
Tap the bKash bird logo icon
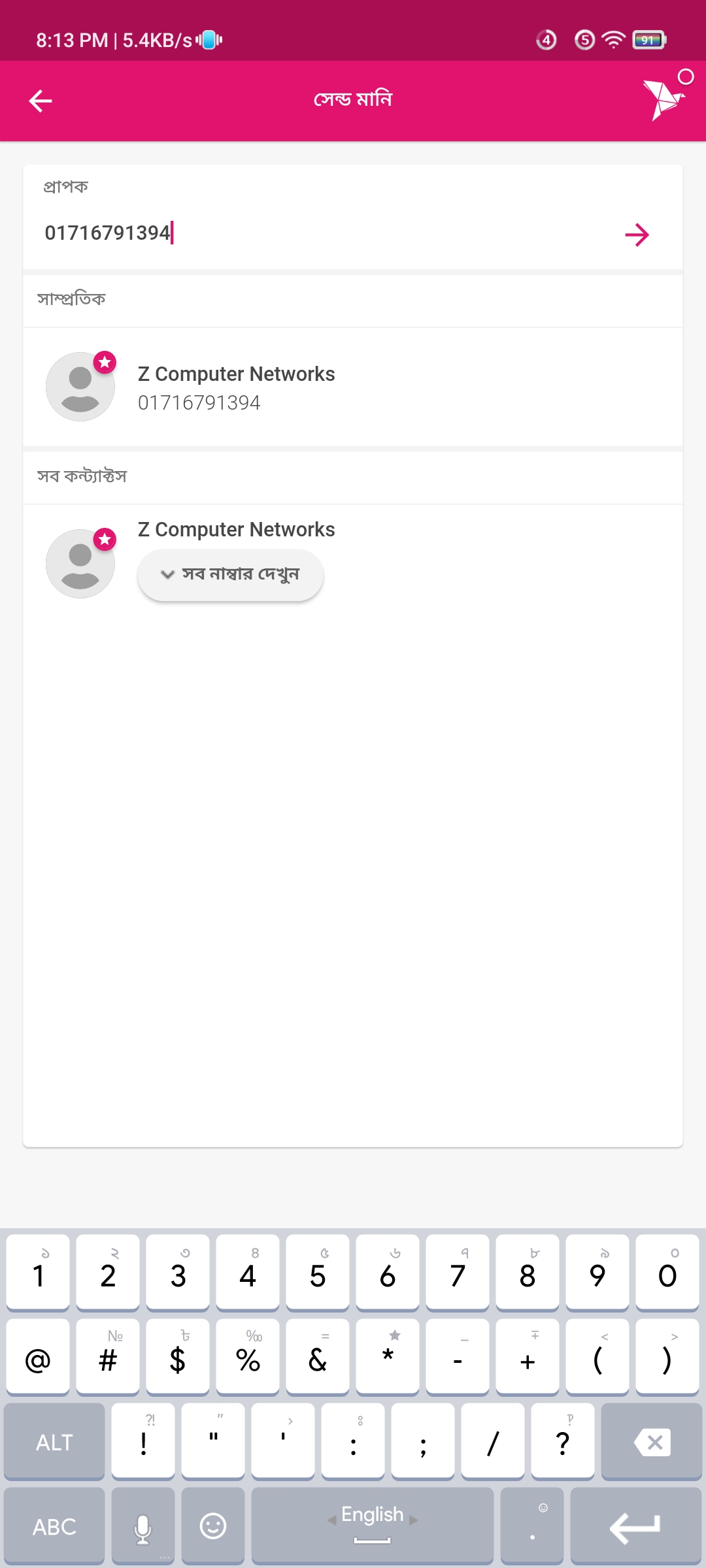coord(664,99)
